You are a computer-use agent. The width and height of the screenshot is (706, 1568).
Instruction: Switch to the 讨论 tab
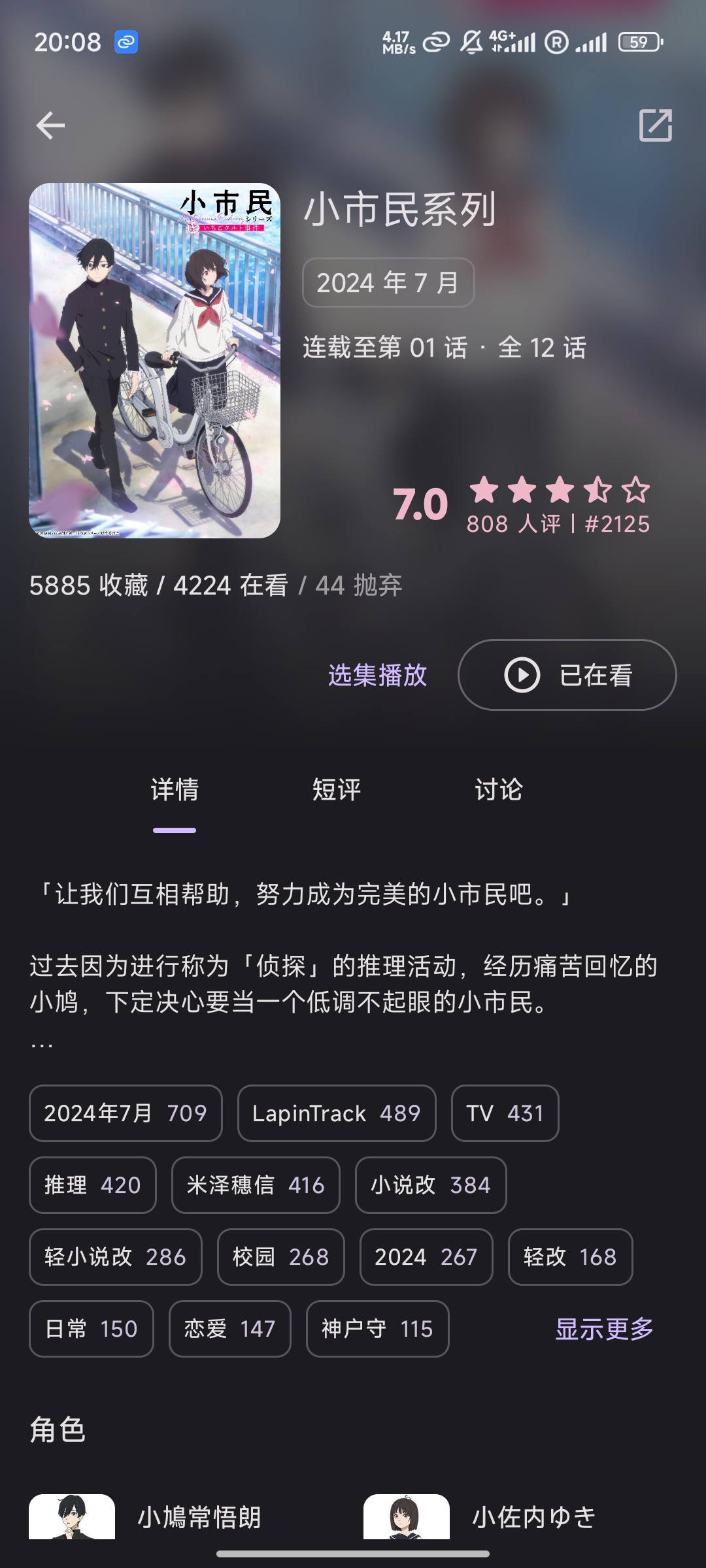click(x=498, y=790)
